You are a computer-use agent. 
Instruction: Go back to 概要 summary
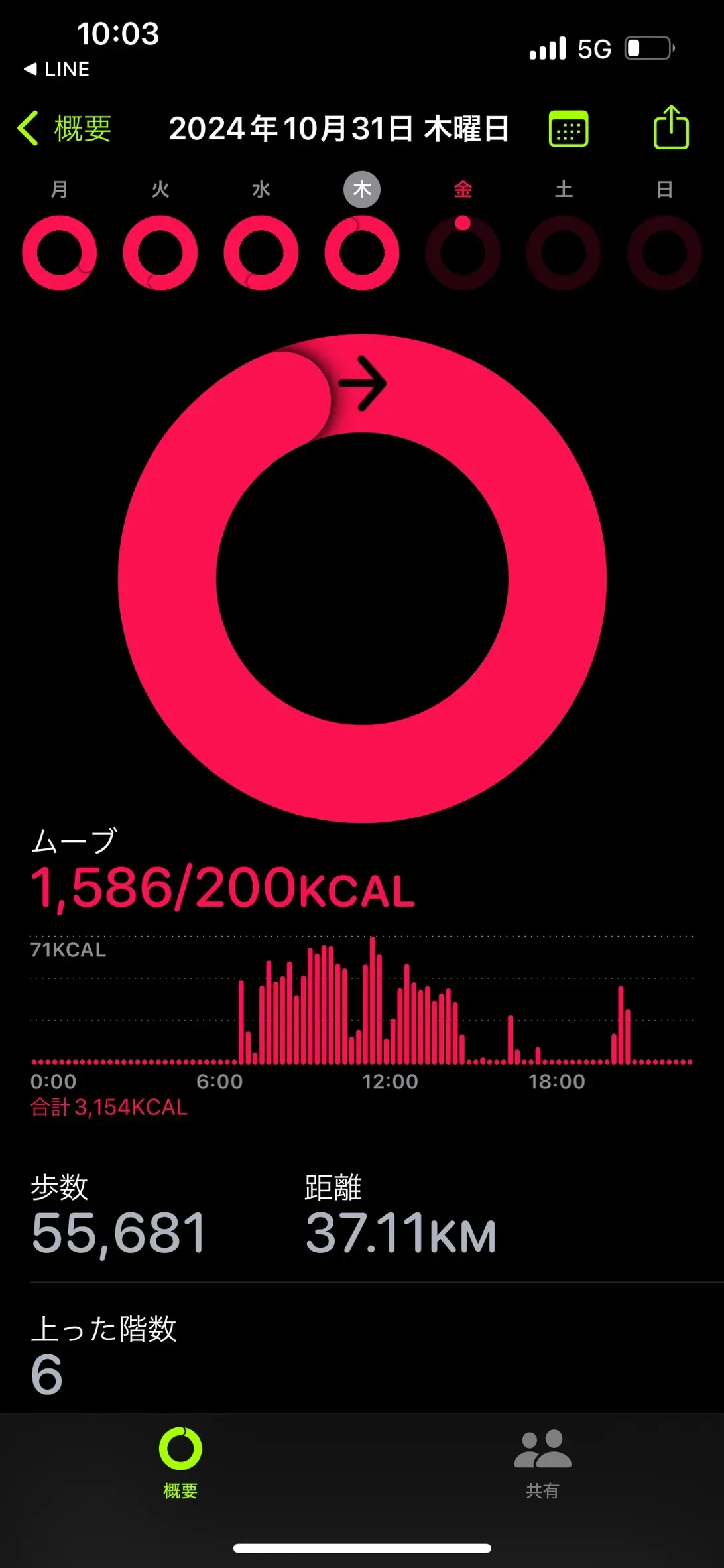(65, 129)
